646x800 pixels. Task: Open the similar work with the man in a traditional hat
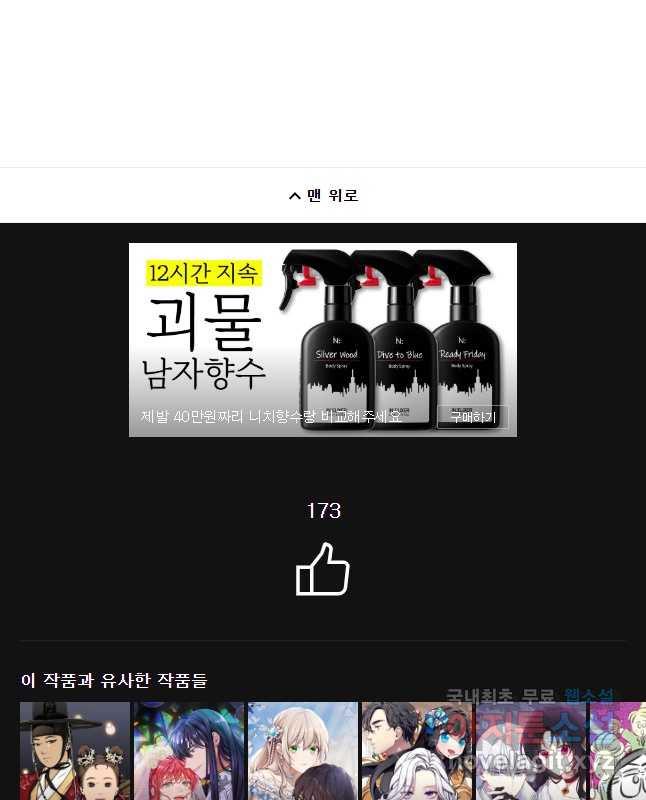coord(75,750)
